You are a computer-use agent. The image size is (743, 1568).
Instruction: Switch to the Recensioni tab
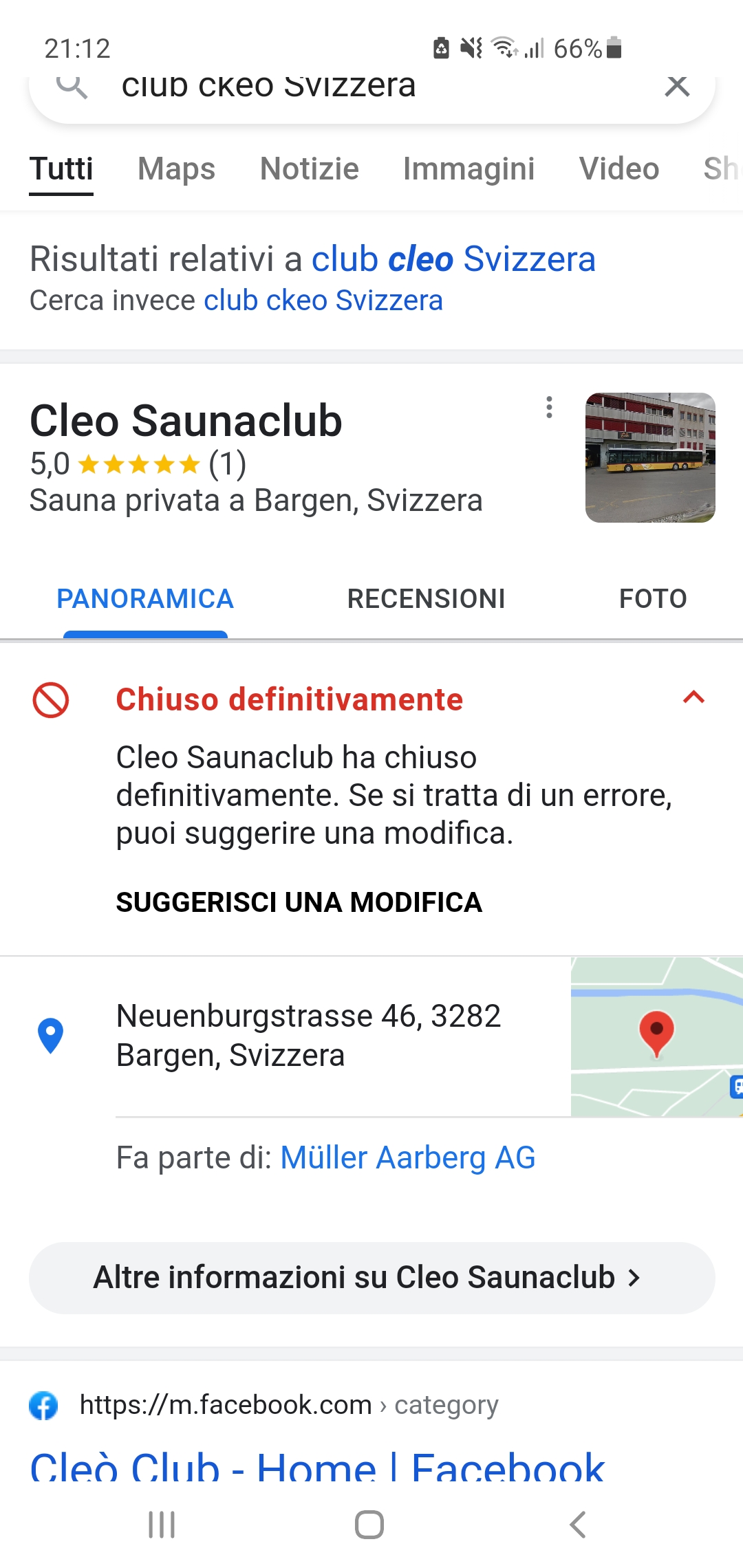pyautogui.click(x=426, y=599)
